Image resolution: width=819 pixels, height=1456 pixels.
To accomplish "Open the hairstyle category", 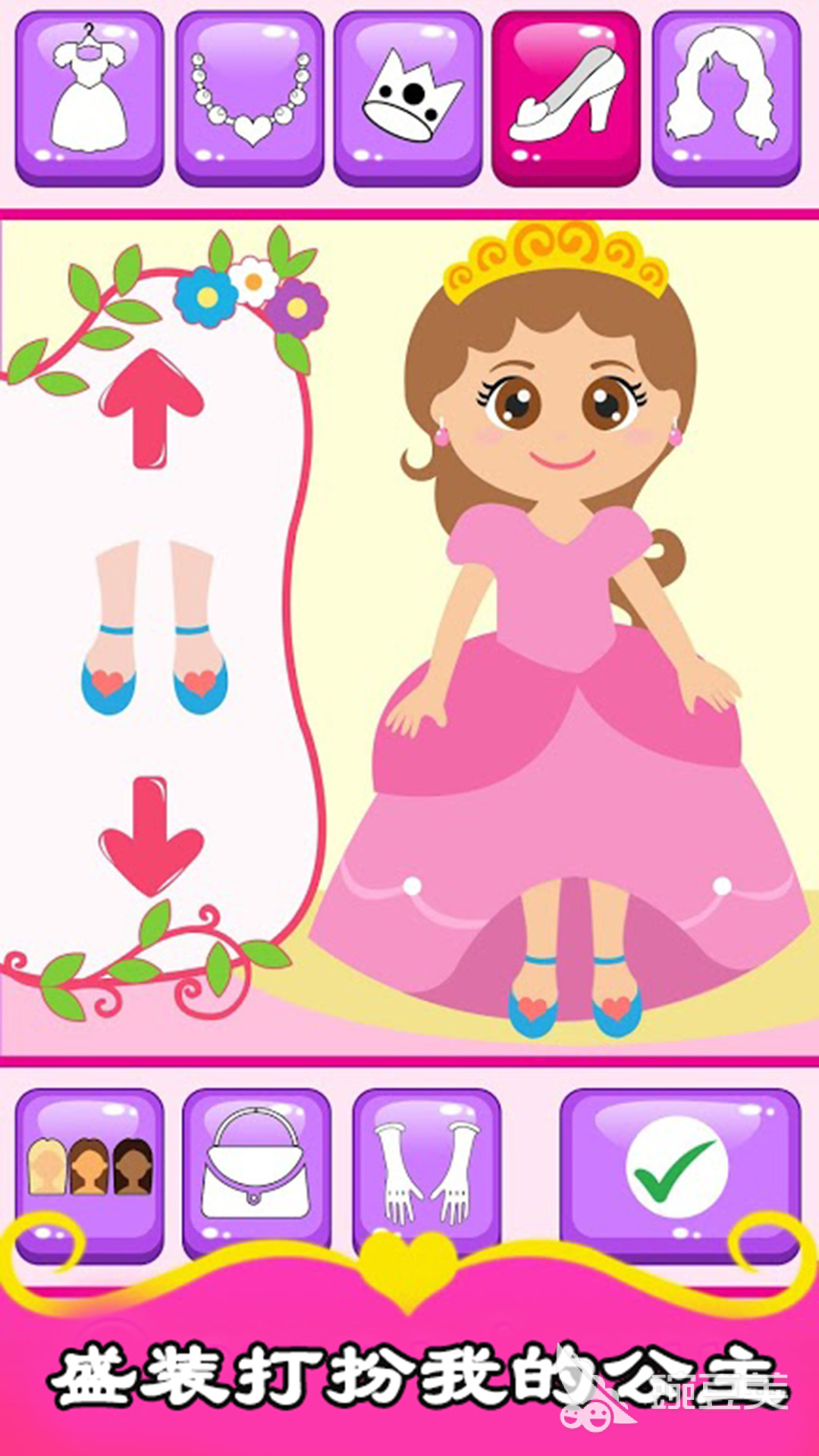I will pyautogui.click(x=726, y=97).
